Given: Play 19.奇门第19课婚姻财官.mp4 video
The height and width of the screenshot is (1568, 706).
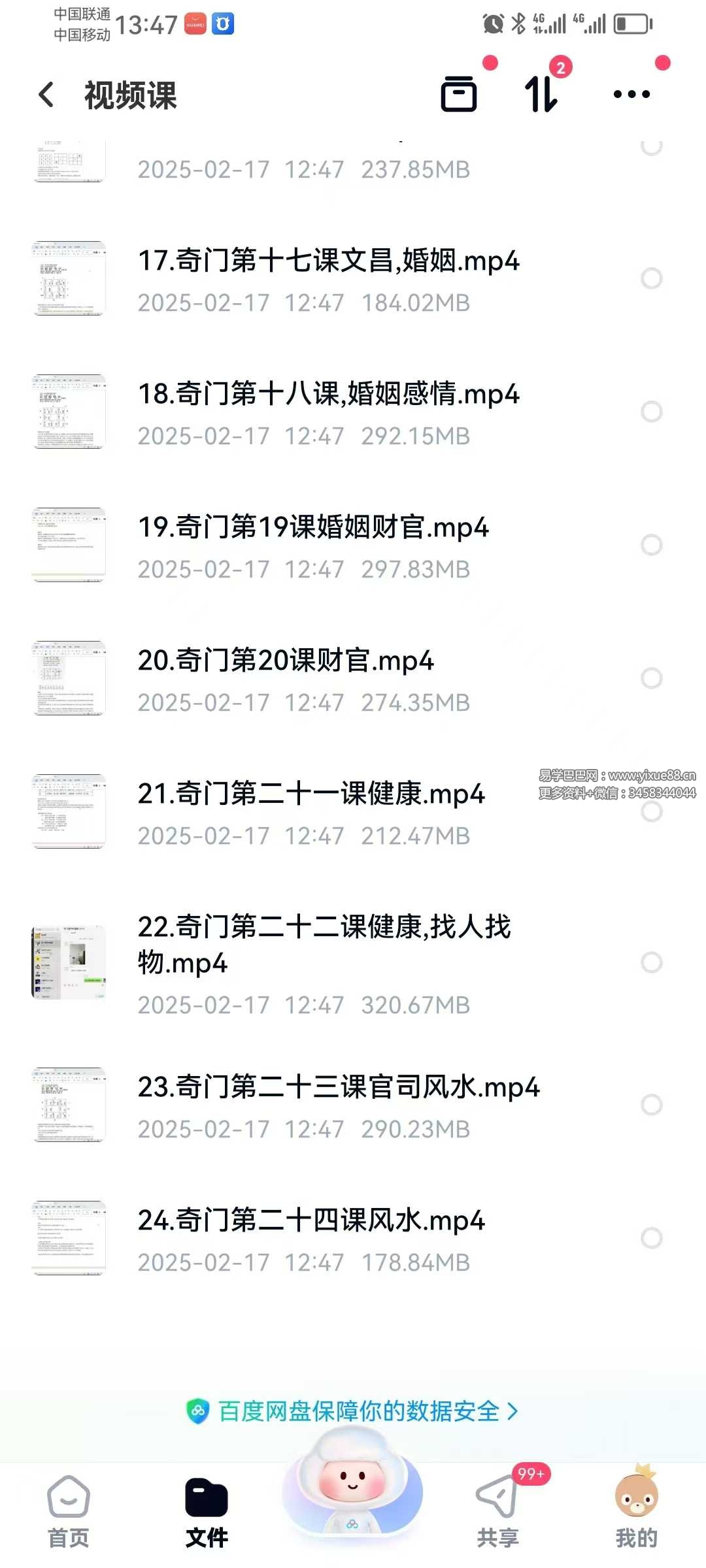Looking at the screenshot, I should 312,527.
